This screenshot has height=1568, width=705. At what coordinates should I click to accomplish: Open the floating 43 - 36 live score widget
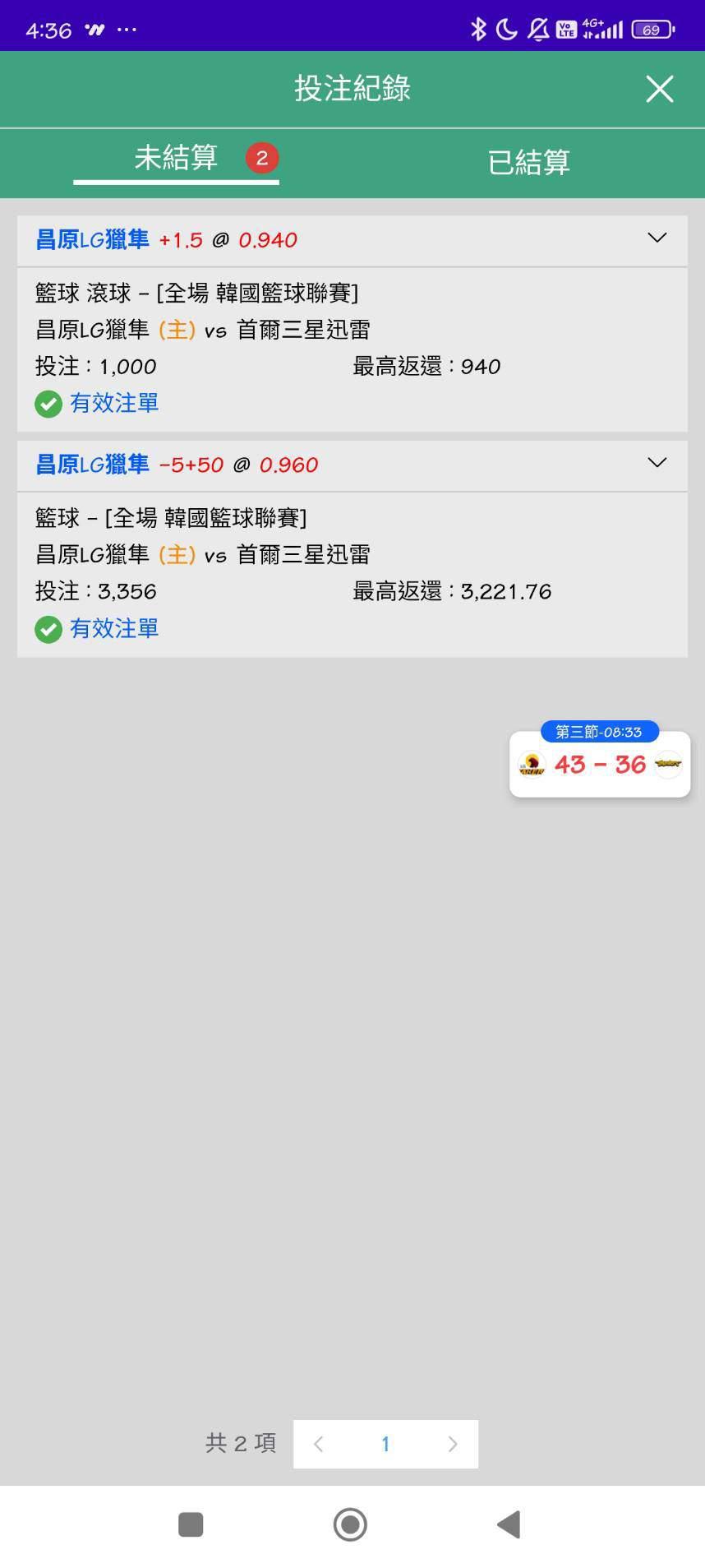tap(600, 764)
